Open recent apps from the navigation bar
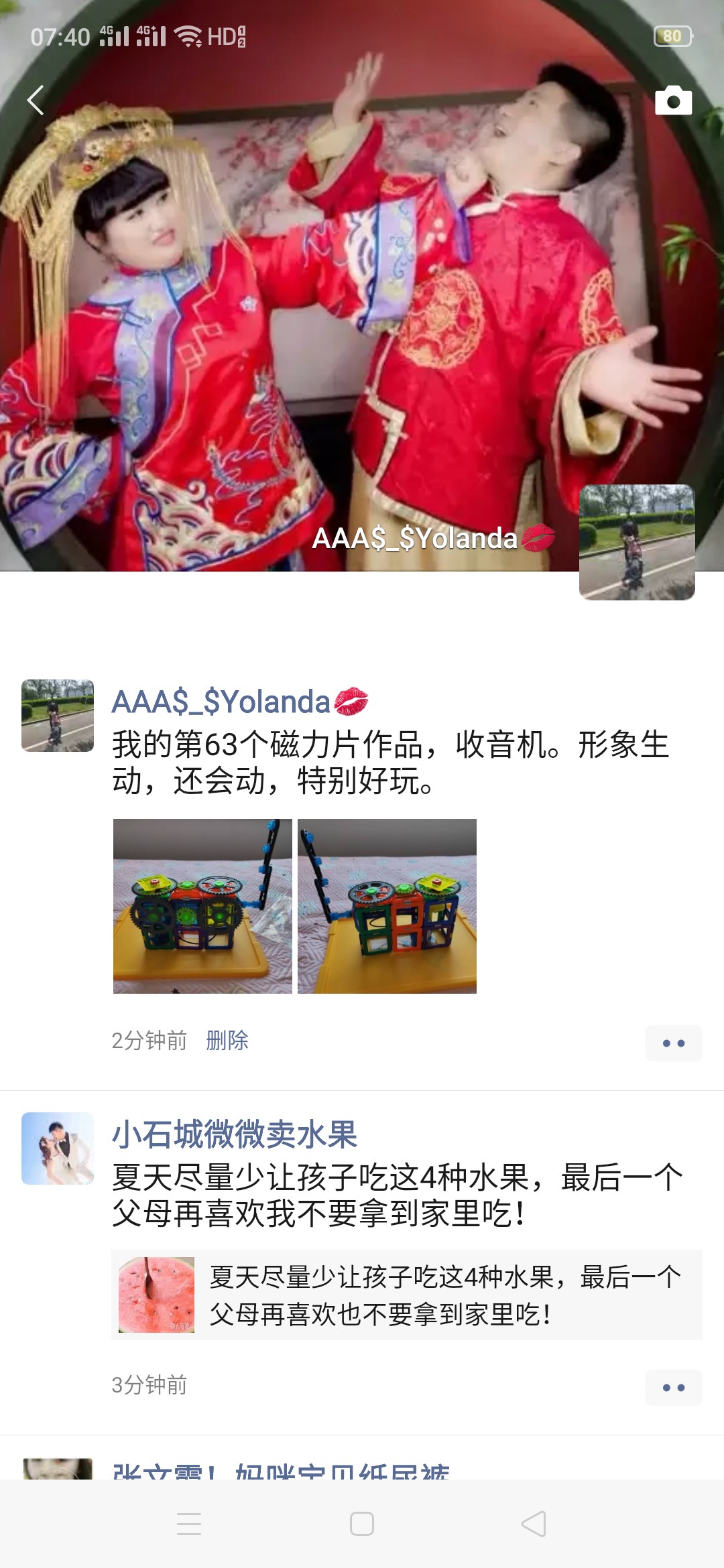This screenshot has width=724, height=1568. 189,1524
